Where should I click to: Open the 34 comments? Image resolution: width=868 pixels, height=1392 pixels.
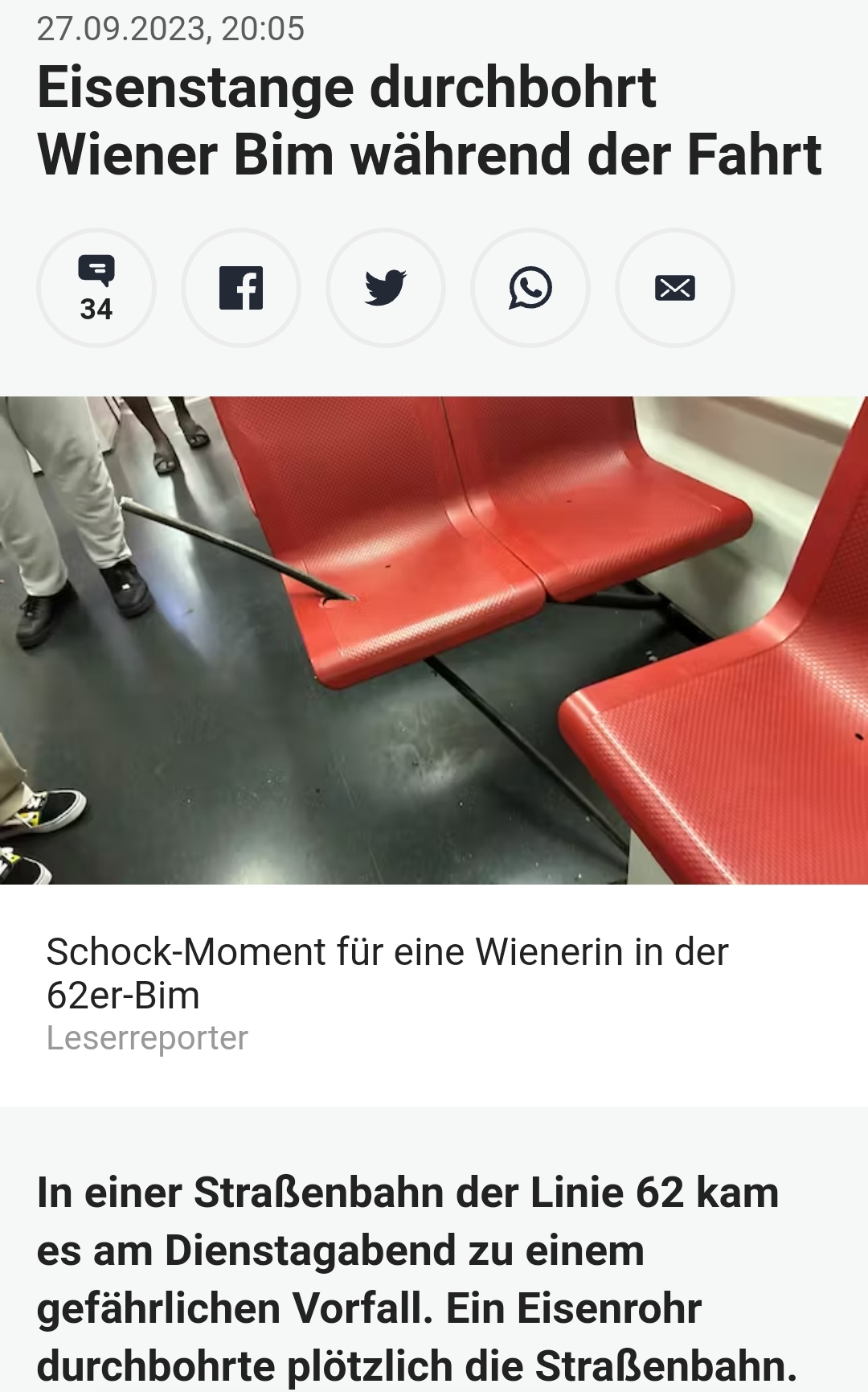[x=96, y=288]
